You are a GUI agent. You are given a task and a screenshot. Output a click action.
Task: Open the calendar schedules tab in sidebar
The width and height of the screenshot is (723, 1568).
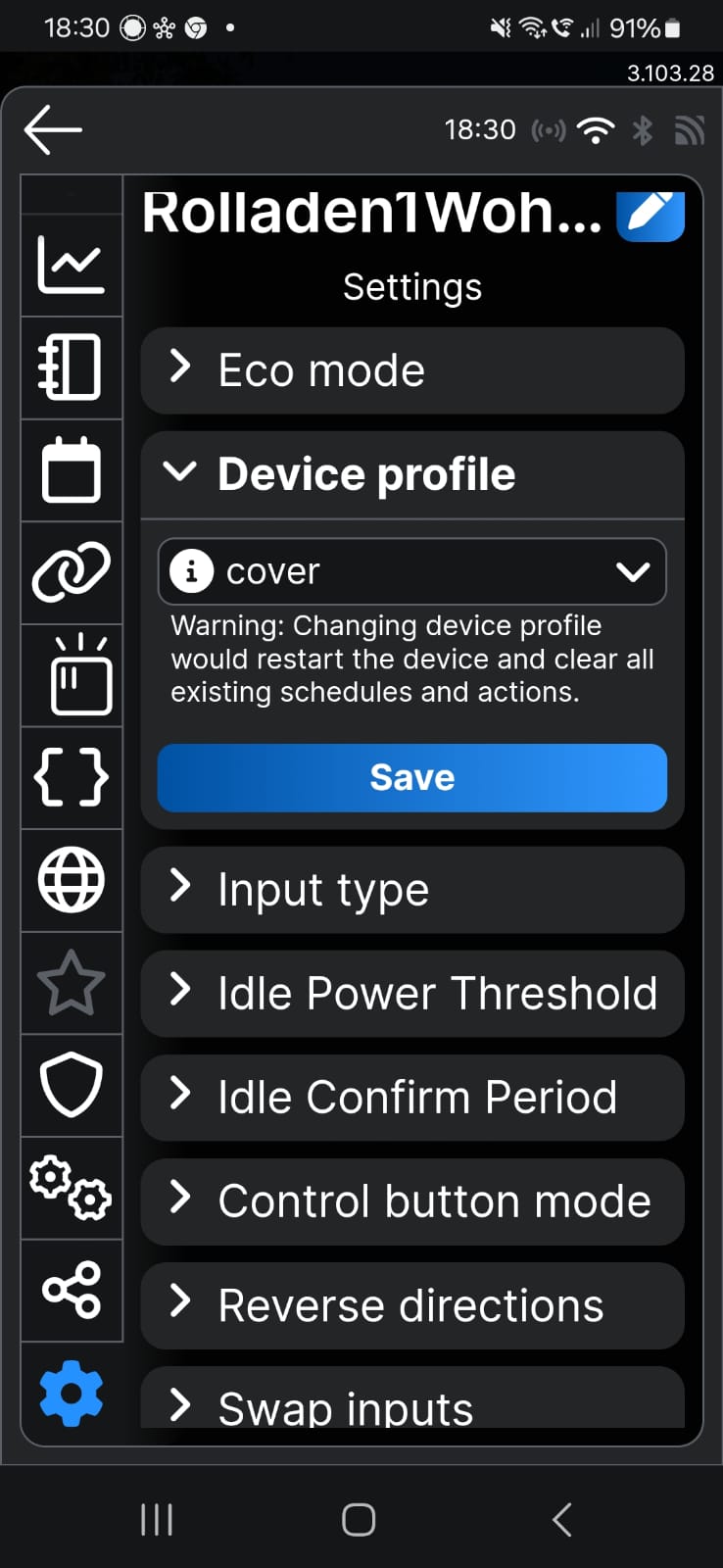pos(71,470)
